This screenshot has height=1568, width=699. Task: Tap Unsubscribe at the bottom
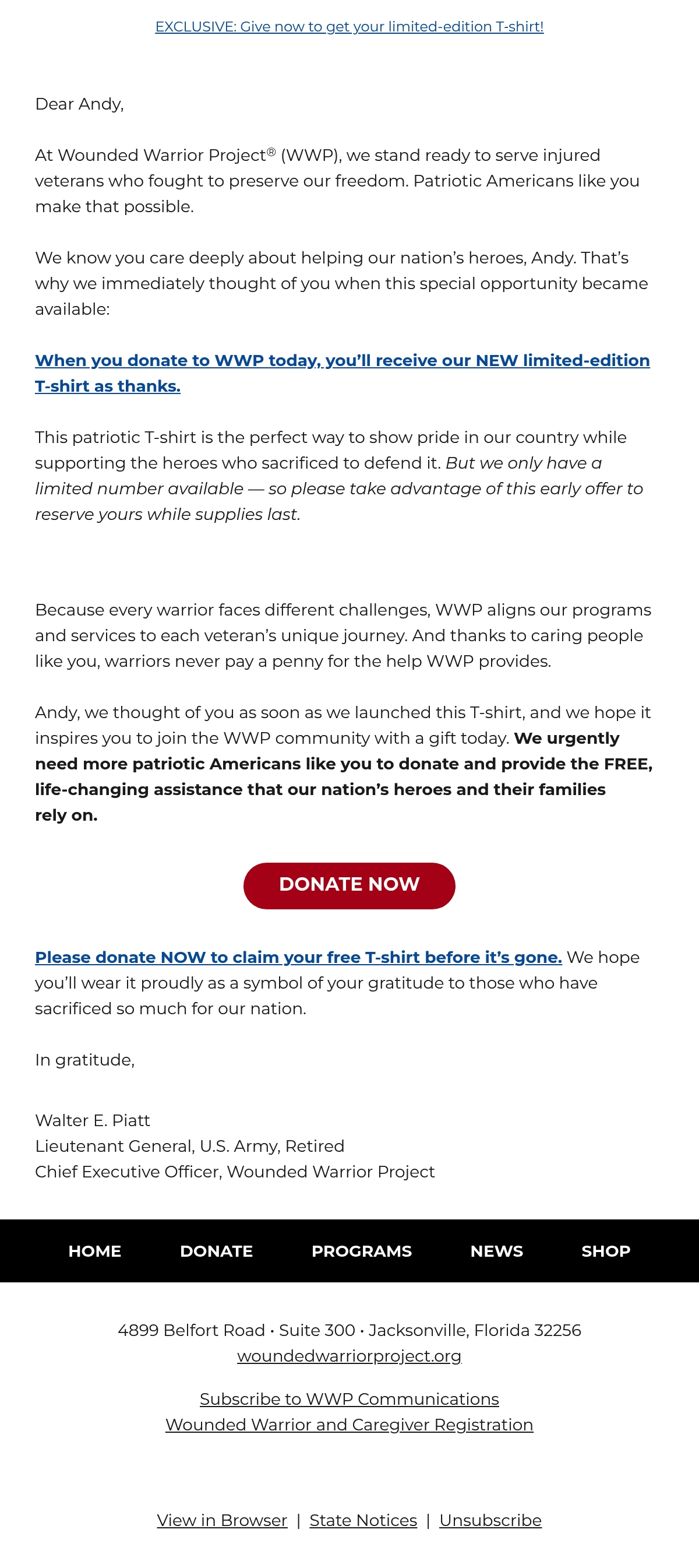coord(490,1520)
